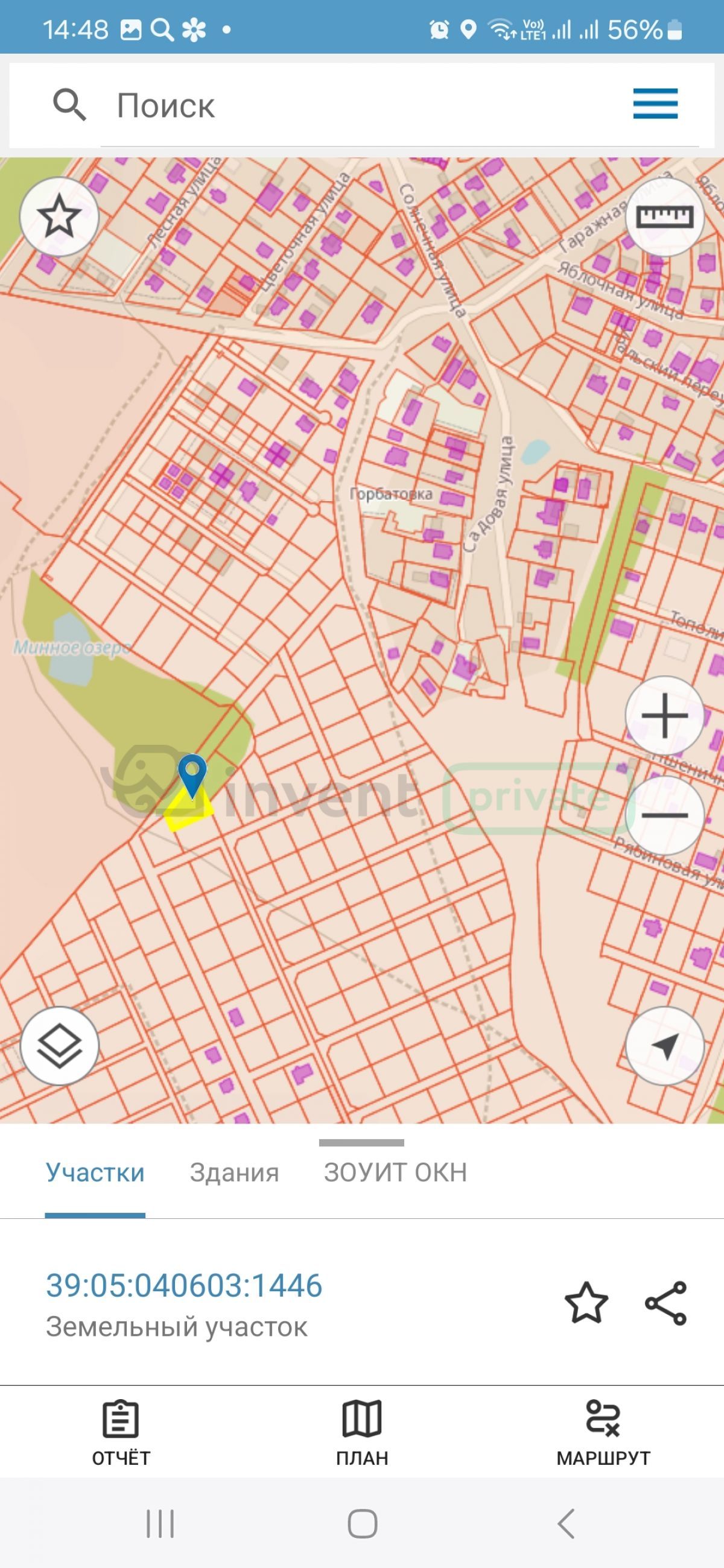
Task: Switch to the ЗОУИТ ОКН tab
Action: coord(395,1172)
